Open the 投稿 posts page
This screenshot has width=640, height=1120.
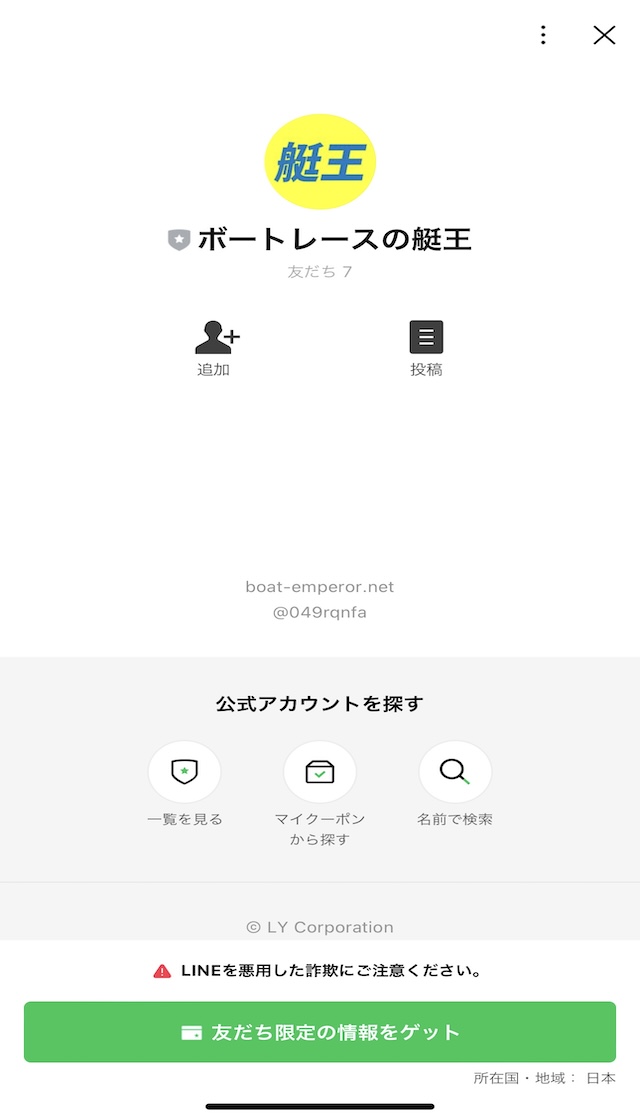pyautogui.click(x=426, y=347)
